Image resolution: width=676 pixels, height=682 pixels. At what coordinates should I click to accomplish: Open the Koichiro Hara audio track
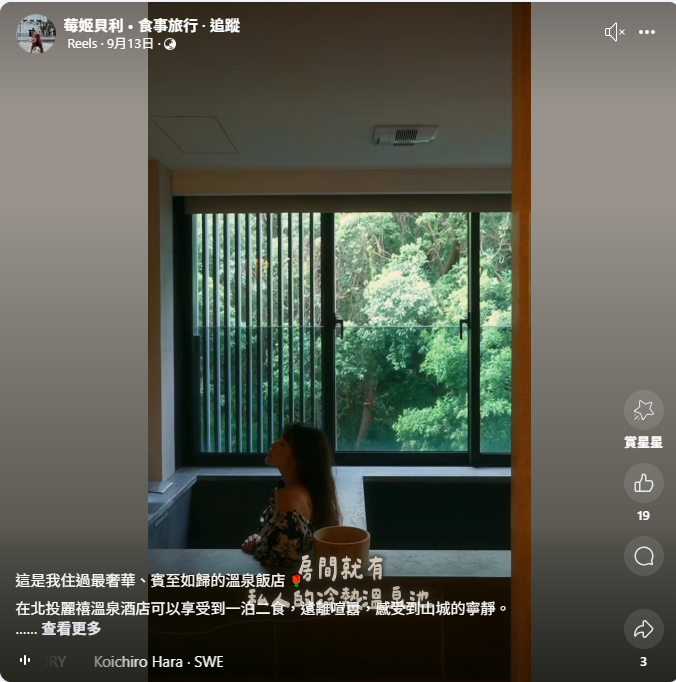158,662
